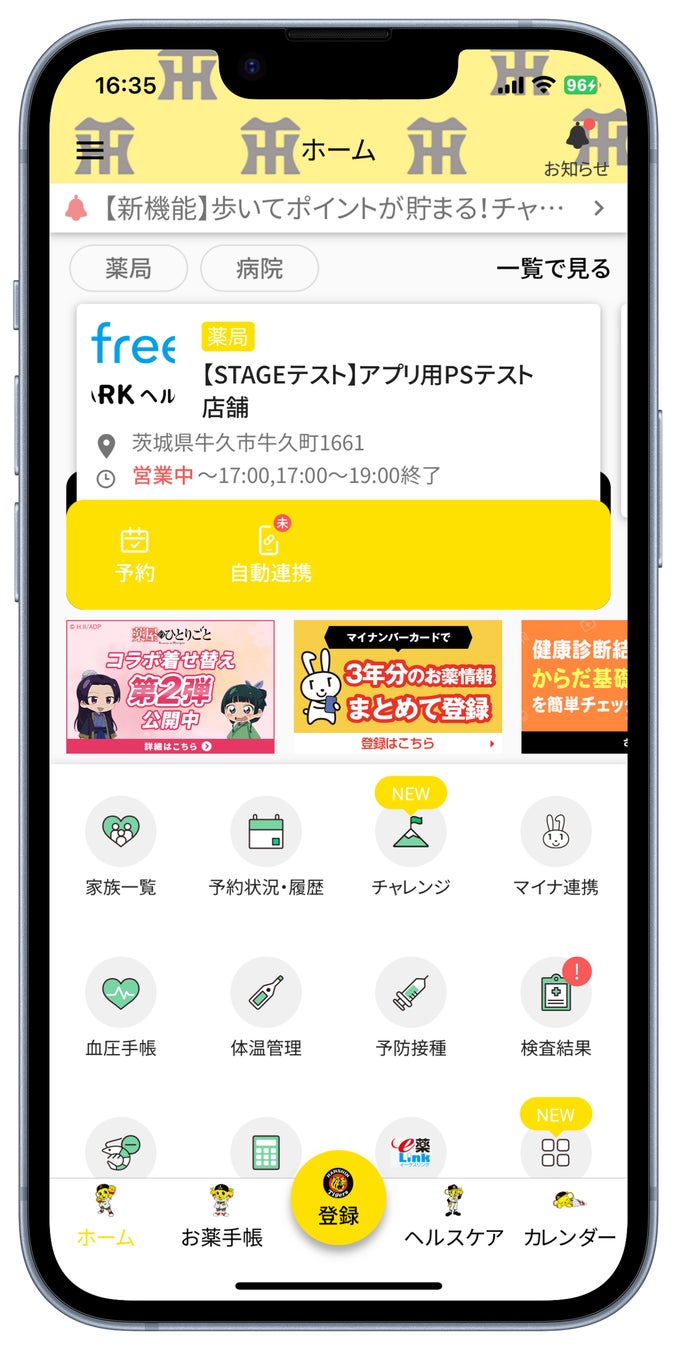Switch to the ヘルスケア tab
This screenshot has height=1350, width=677.
coord(454,1216)
